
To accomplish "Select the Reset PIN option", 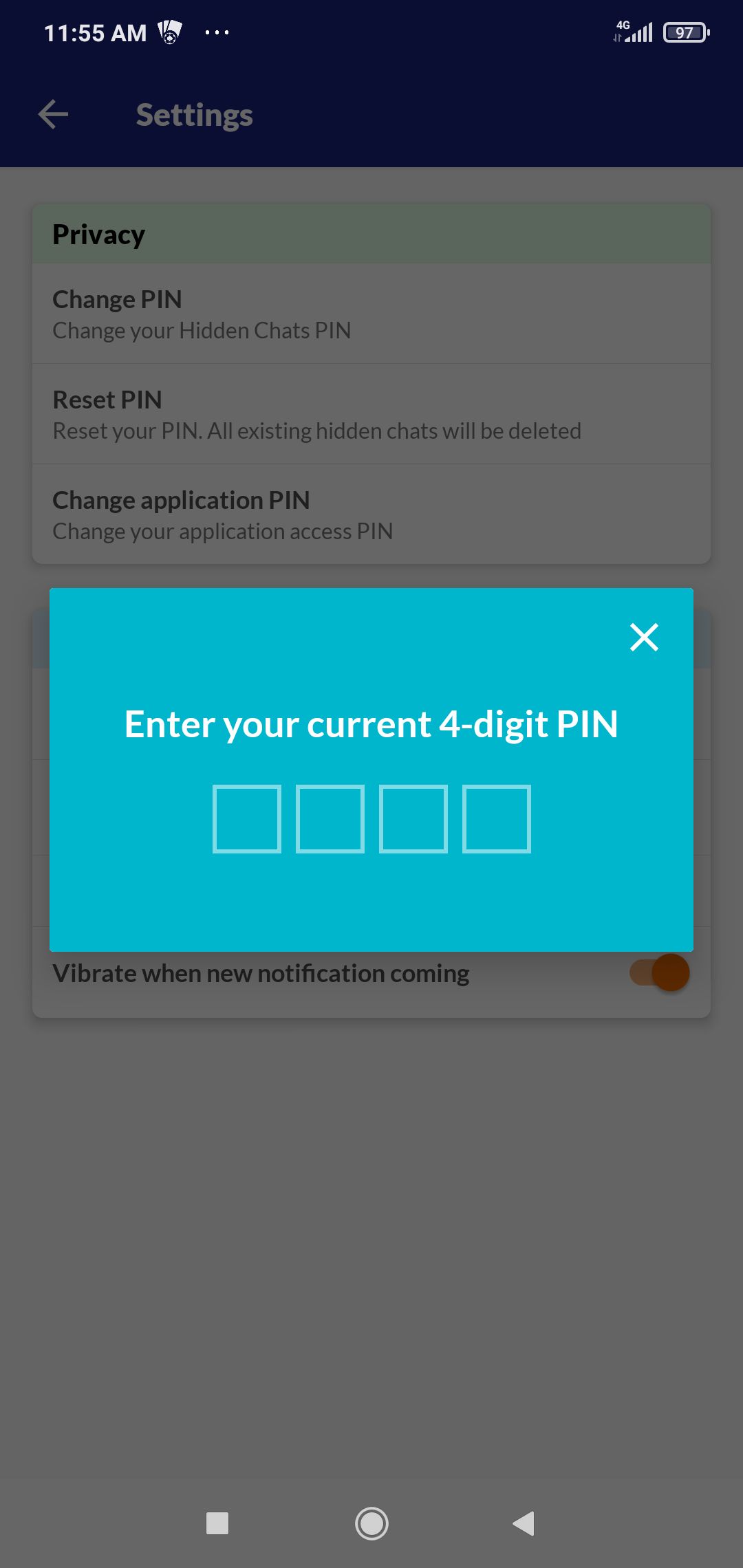I will click(371, 414).
